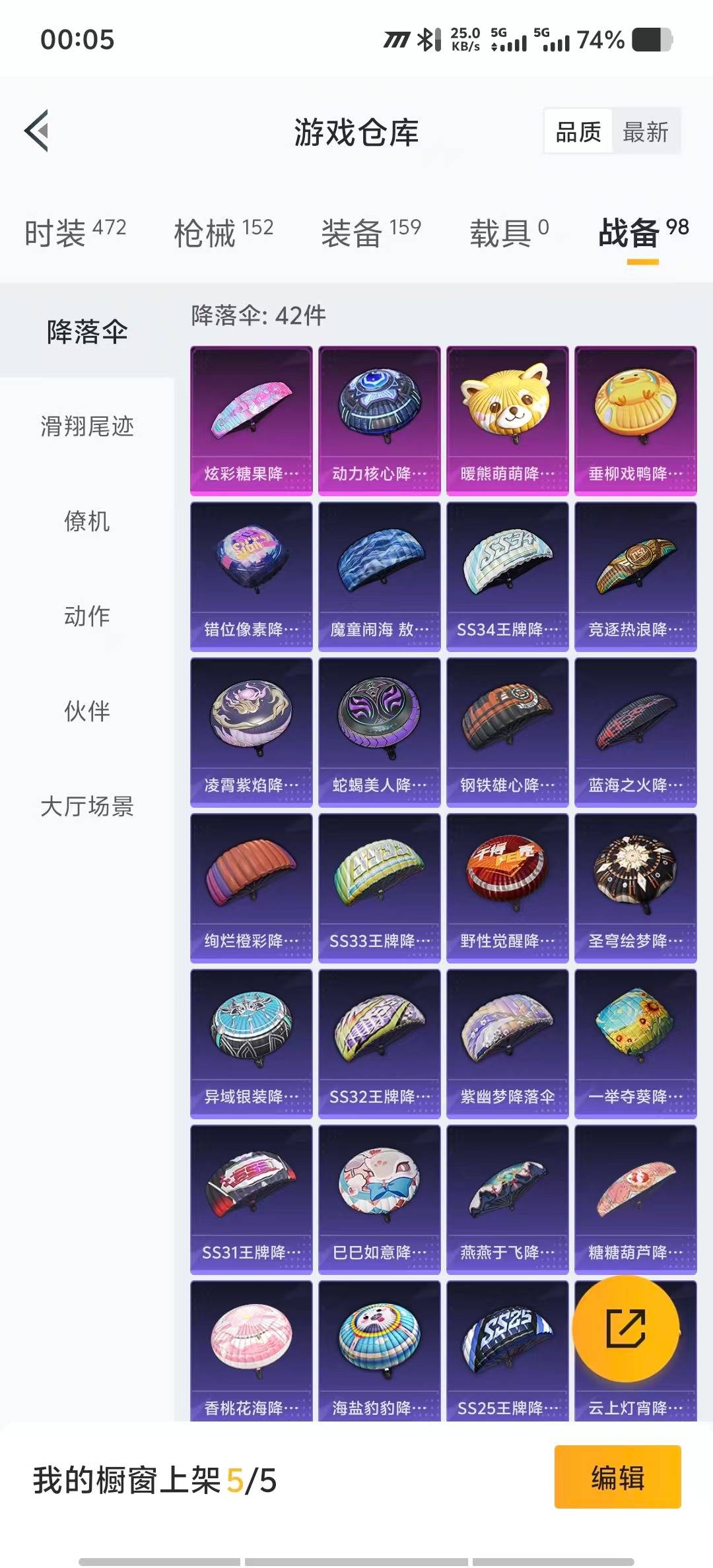
Task: Go back using the top-left arrow
Action: 37,131
